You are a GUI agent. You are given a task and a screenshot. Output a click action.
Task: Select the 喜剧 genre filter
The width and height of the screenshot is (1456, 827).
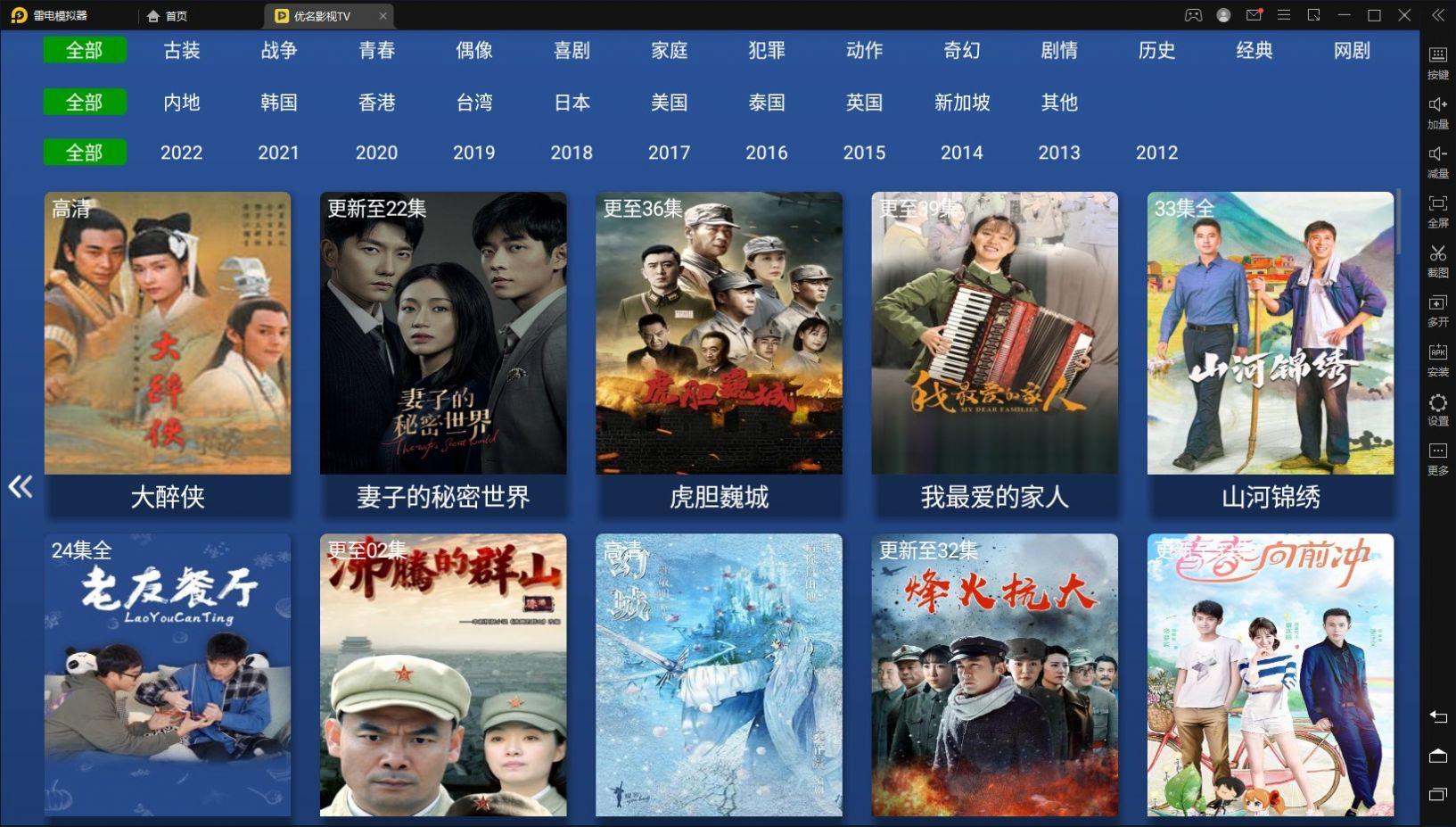click(x=572, y=51)
